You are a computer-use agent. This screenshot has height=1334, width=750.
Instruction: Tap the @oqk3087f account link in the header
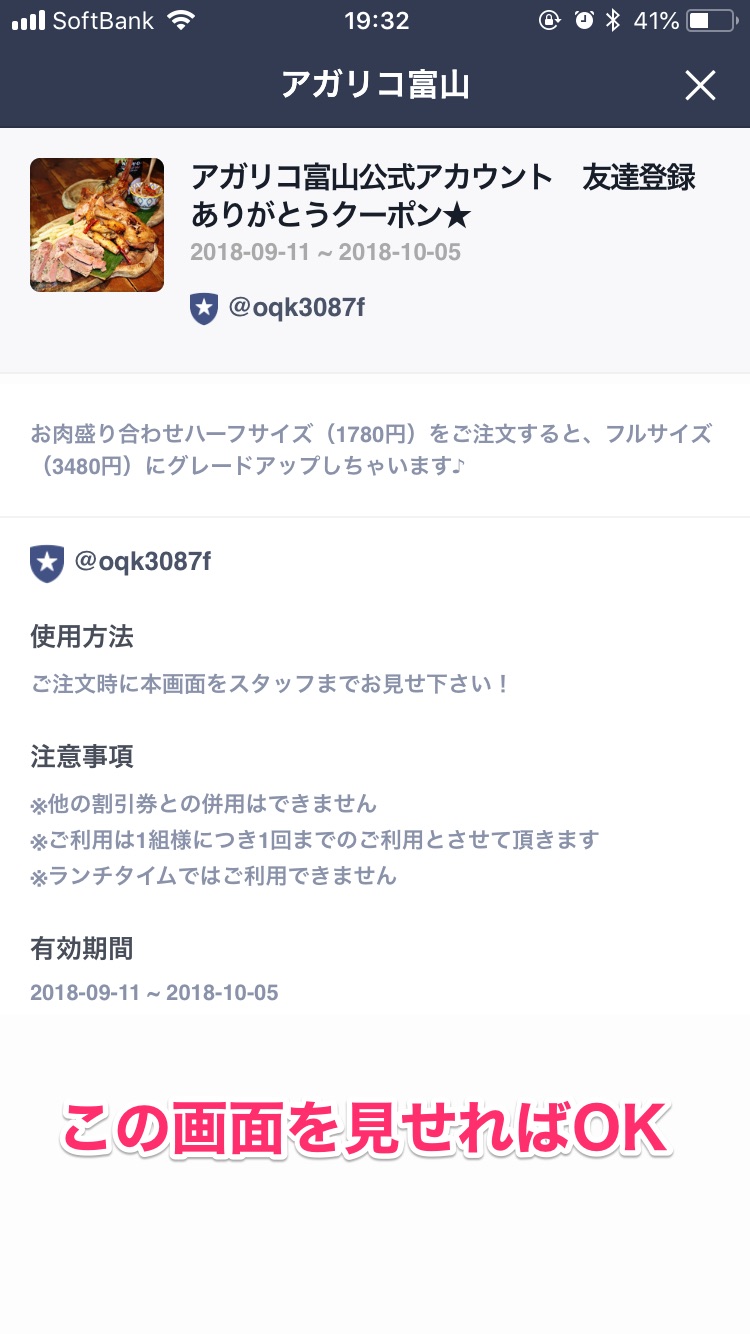pyautogui.click(x=277, y=308)
